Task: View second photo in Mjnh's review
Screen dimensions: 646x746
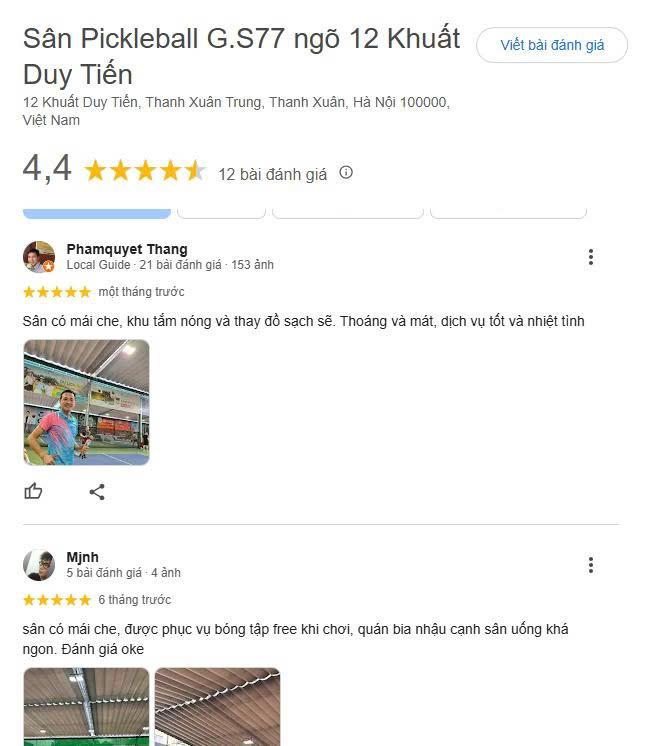Action: 217,706
